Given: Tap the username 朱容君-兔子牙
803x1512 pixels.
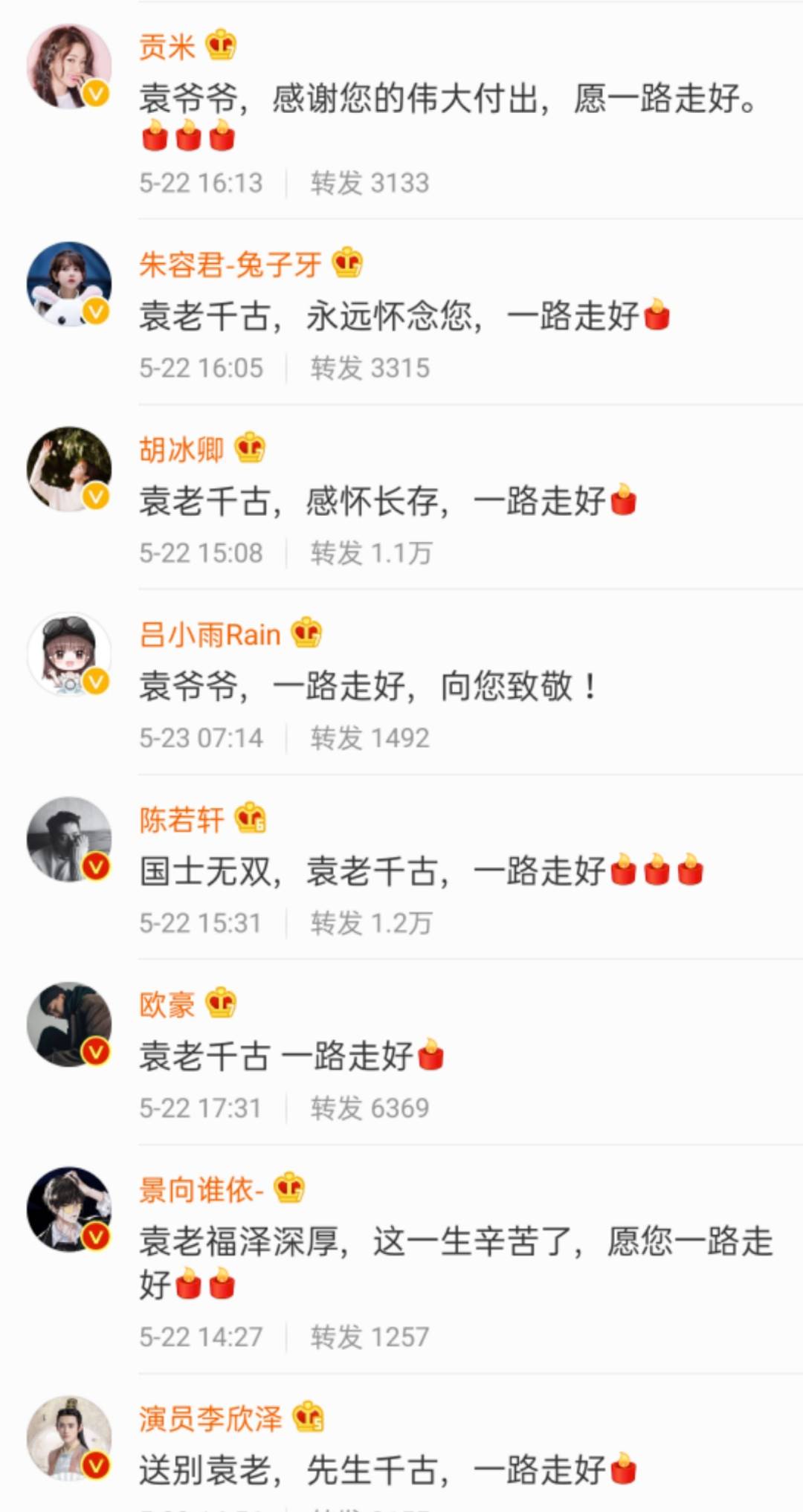Looking at the screenshot, I should 230,264.
